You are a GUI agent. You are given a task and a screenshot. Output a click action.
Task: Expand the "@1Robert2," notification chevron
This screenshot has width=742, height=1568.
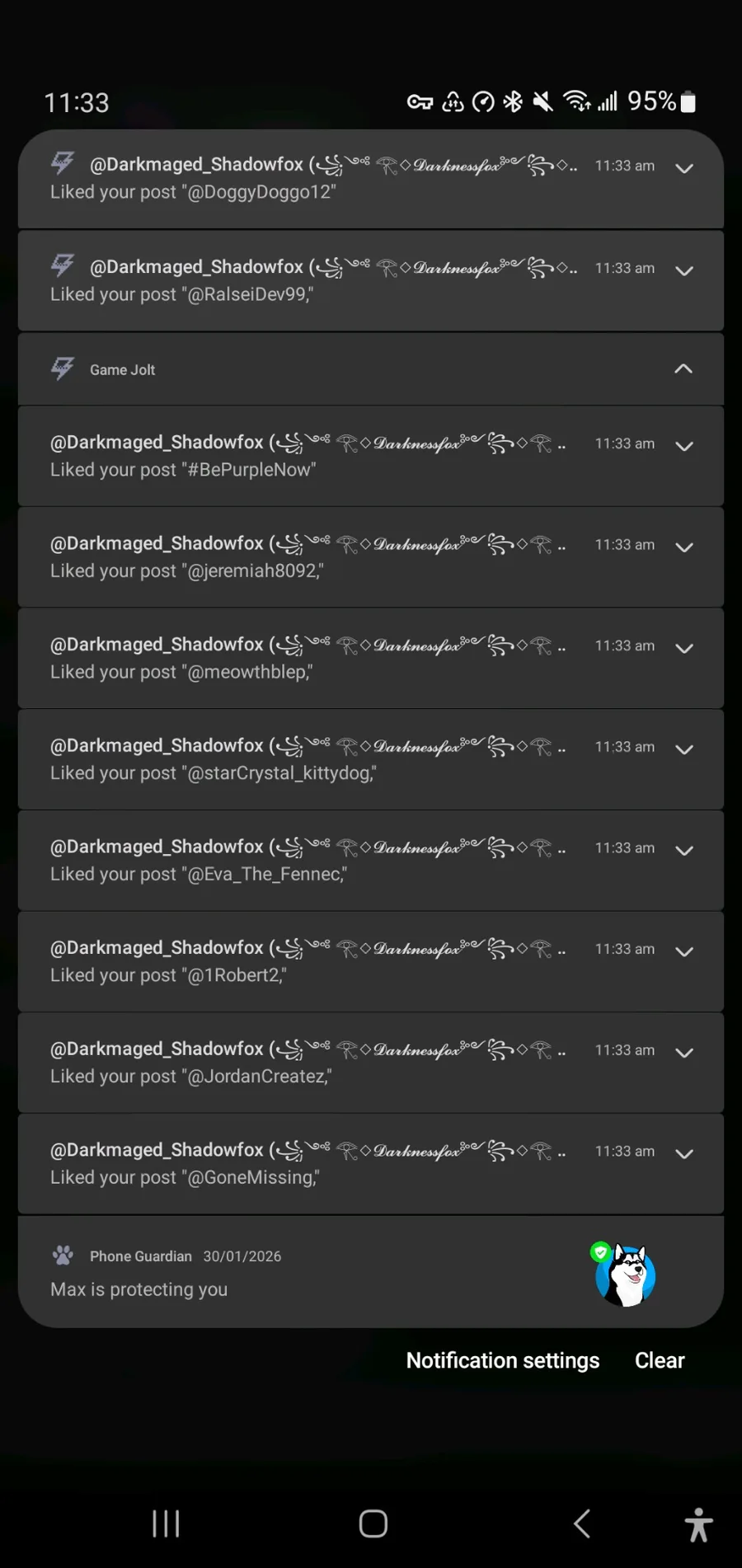tap(683, 951)
